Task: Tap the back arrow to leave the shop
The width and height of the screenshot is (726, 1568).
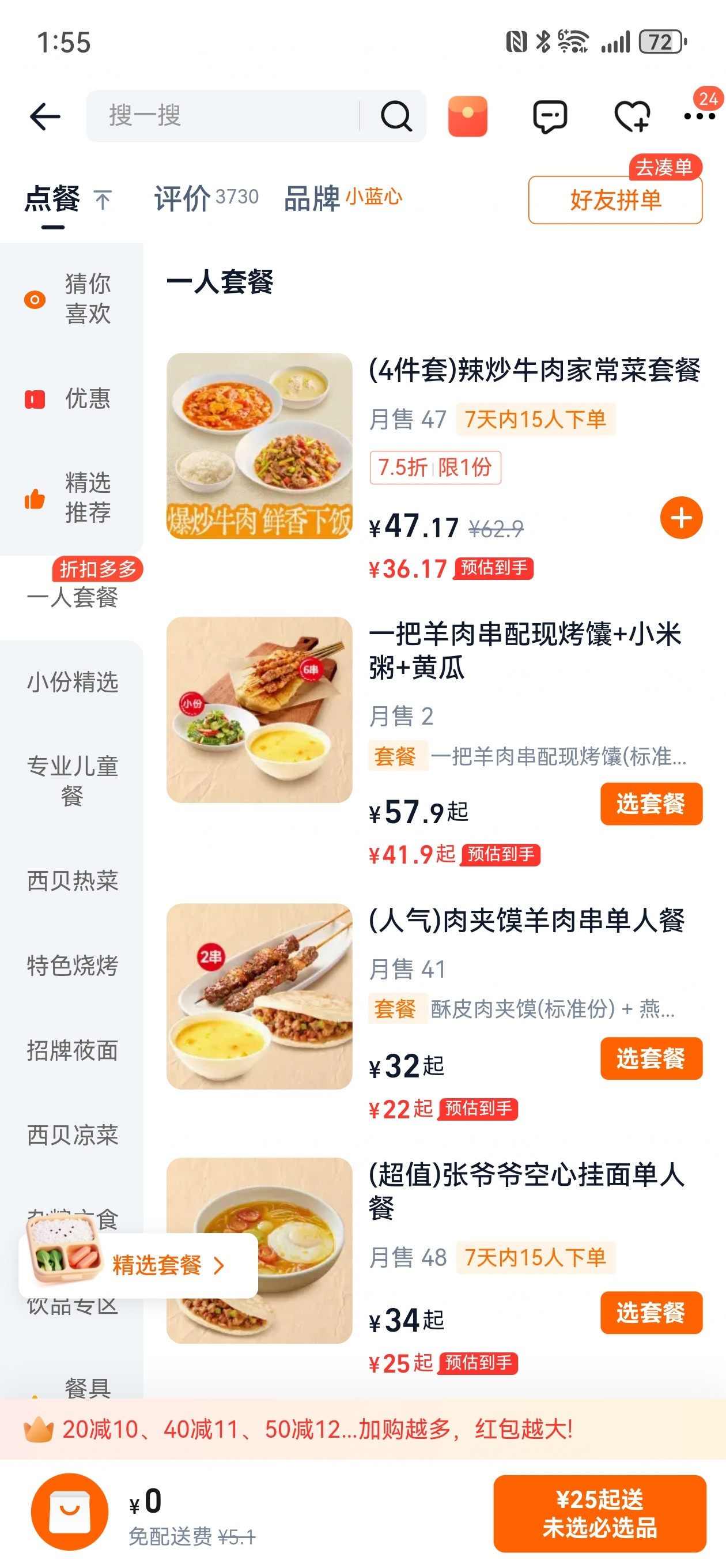Action: click(44, 116)
